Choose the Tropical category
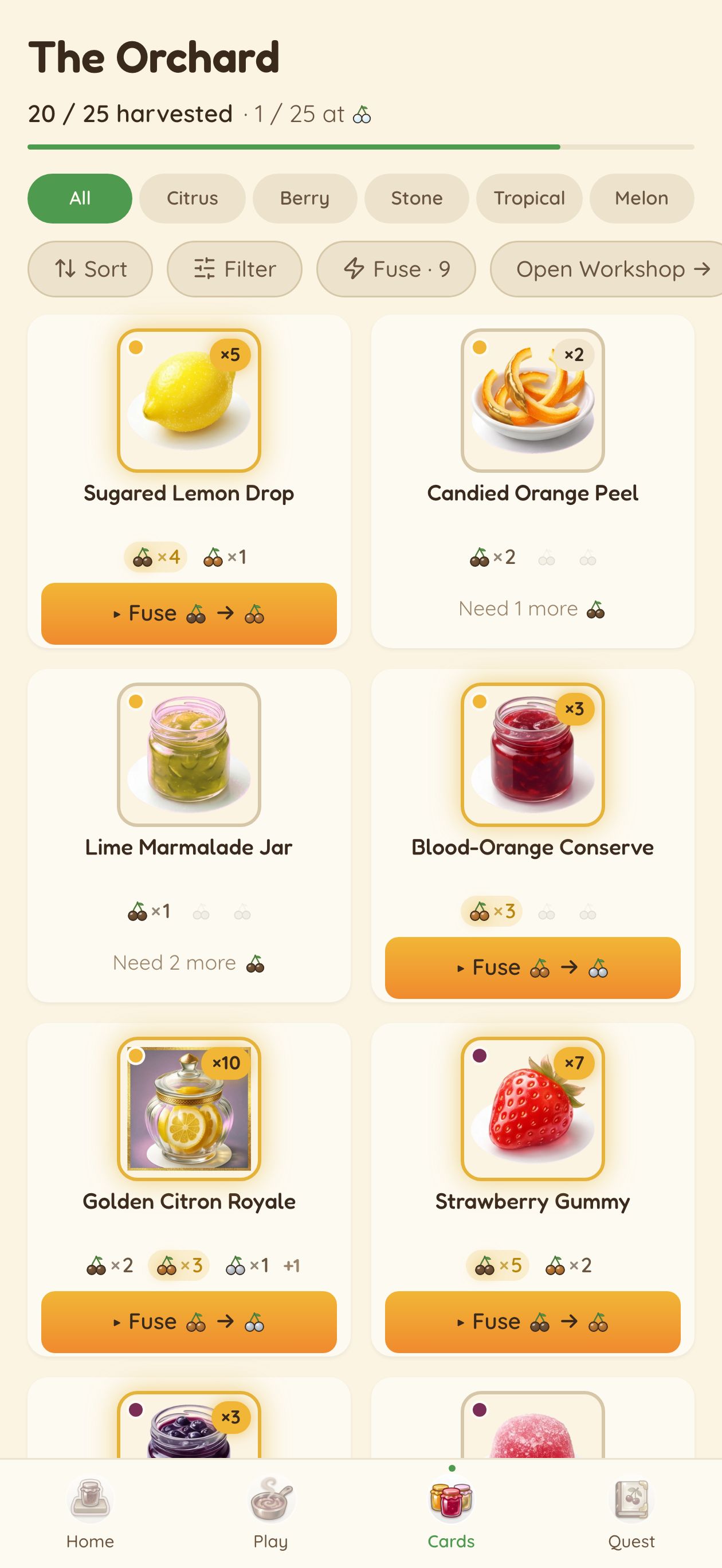722x1568 pixels. pos(529,198)
